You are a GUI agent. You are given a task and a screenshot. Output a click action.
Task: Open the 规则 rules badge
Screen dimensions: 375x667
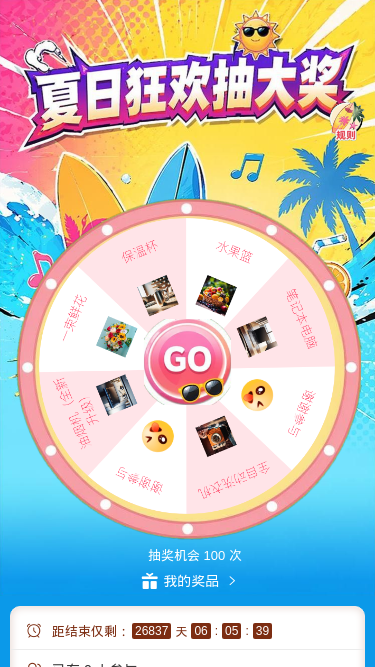pyautogui.click(x=347, y=122)
